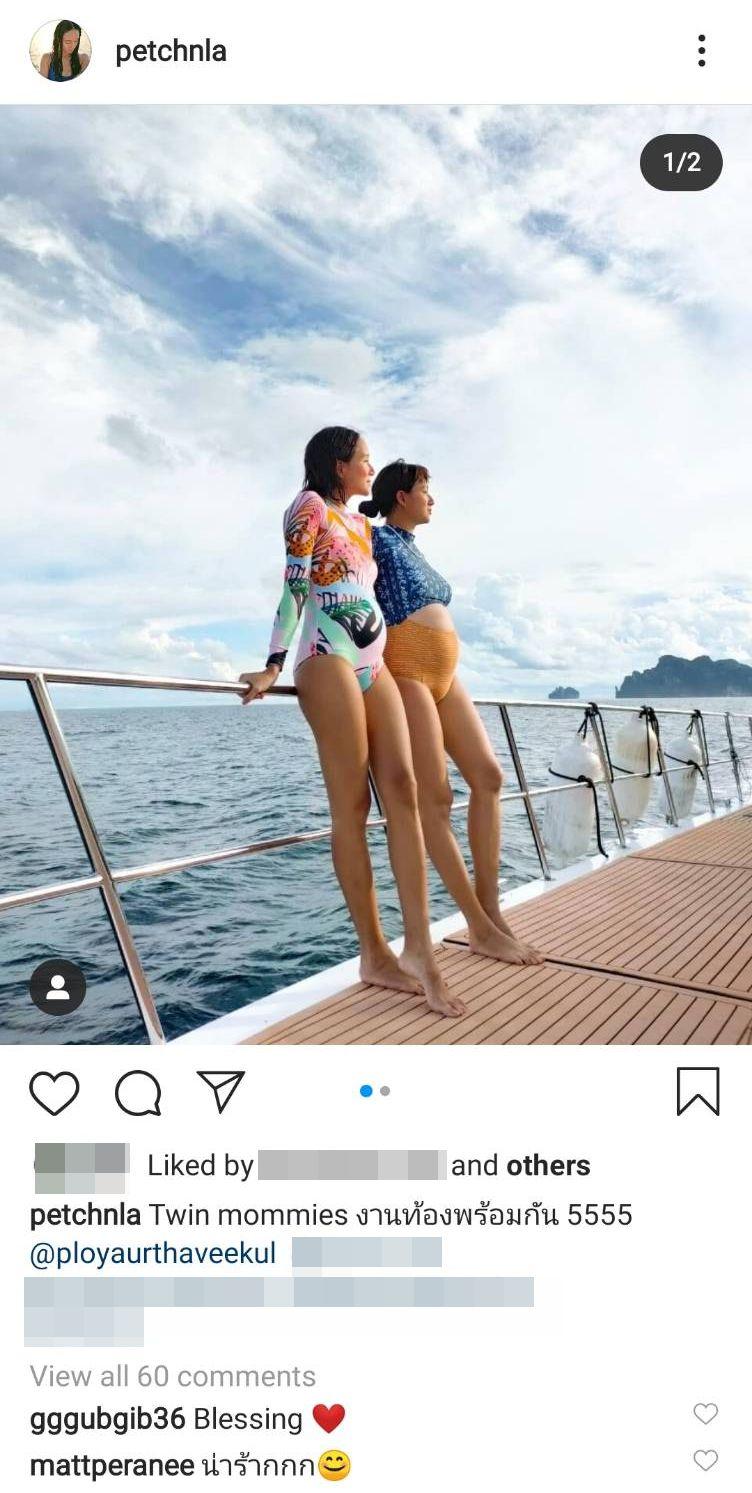Open mattperanee's profile from comment
Viewport: 752px width, 1493px height.
pyautogui.click(x=112, y=1466)
